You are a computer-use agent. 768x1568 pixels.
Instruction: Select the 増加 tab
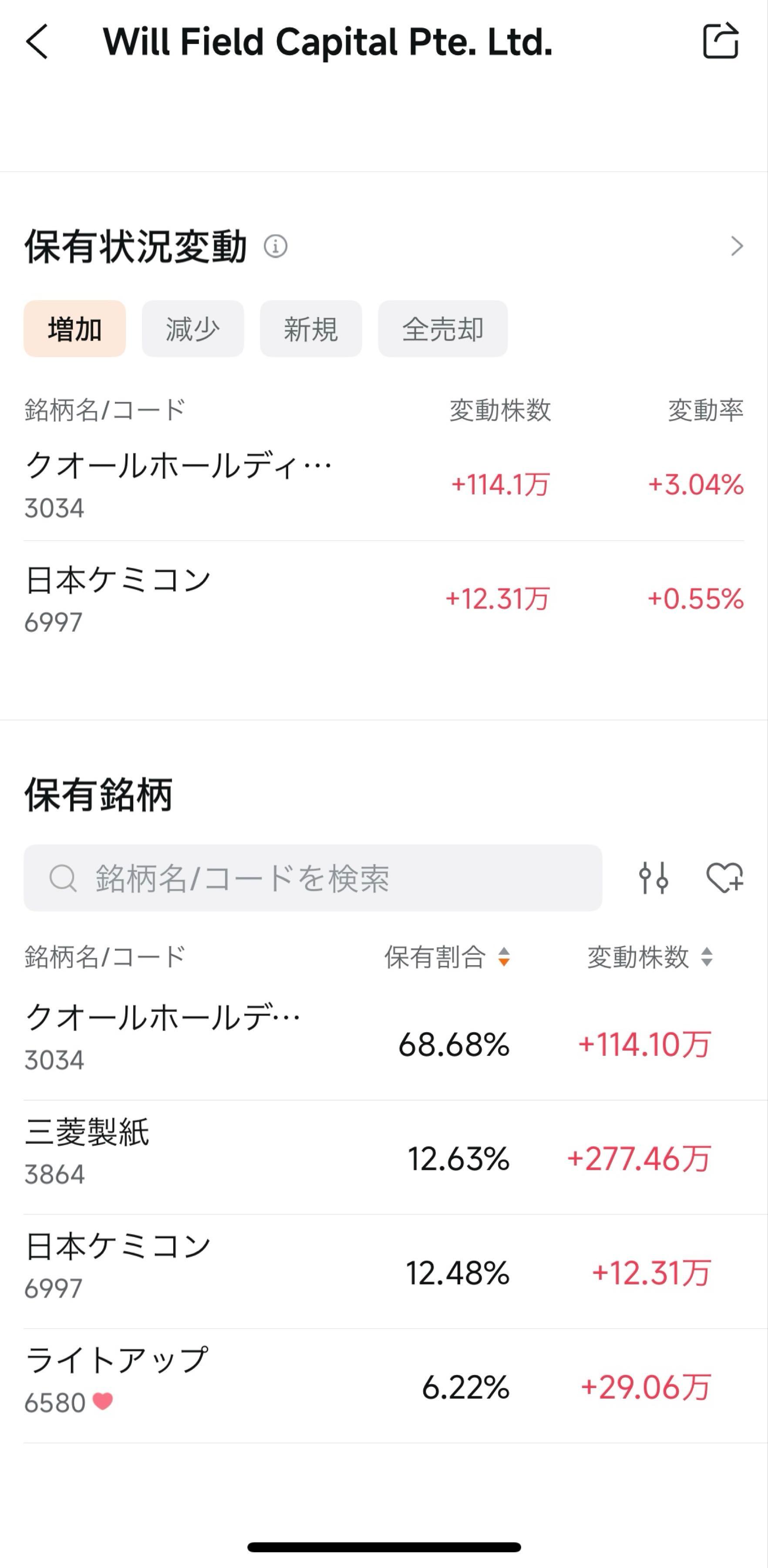tap(74, 329)
